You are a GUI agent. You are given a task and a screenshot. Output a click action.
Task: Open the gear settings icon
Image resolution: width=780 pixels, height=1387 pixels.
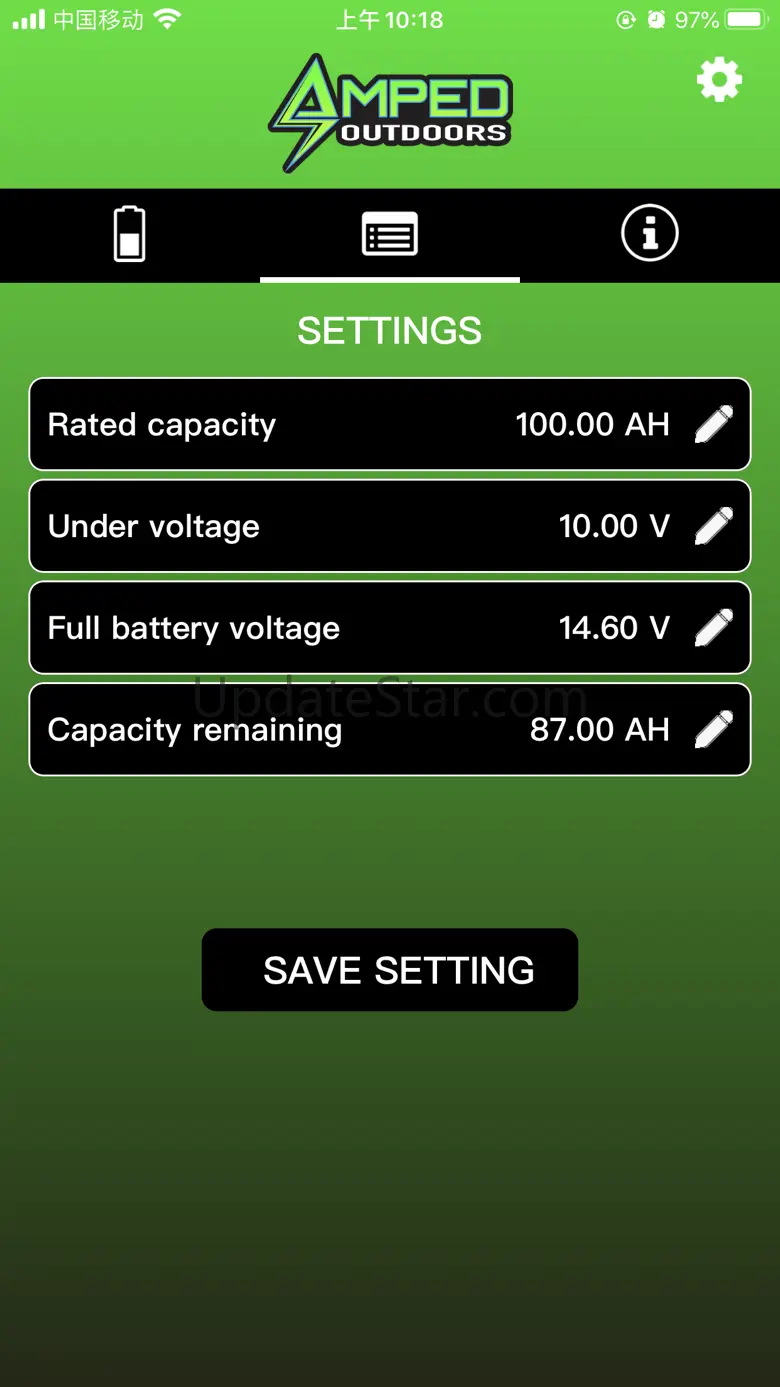719,80
